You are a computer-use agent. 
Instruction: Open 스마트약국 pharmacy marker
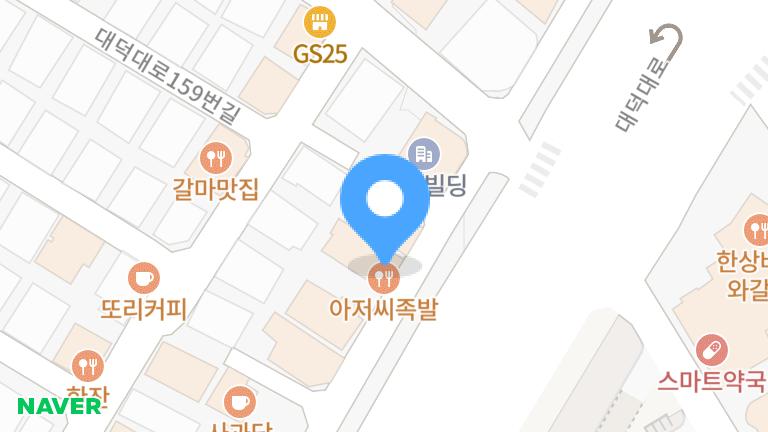click(712, 351)
